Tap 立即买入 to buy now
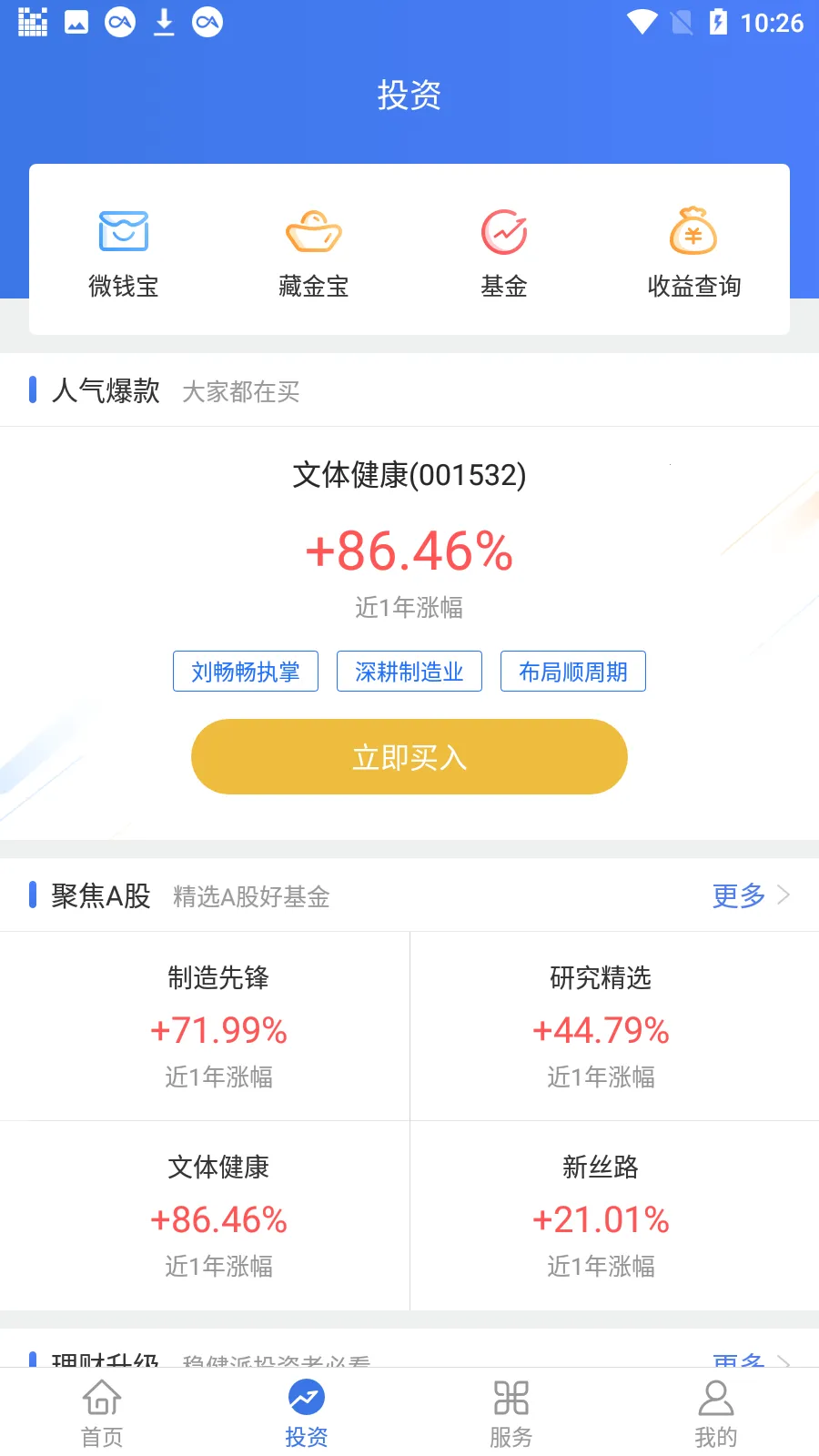This screenshot has height=1456, width=819. 409,756
